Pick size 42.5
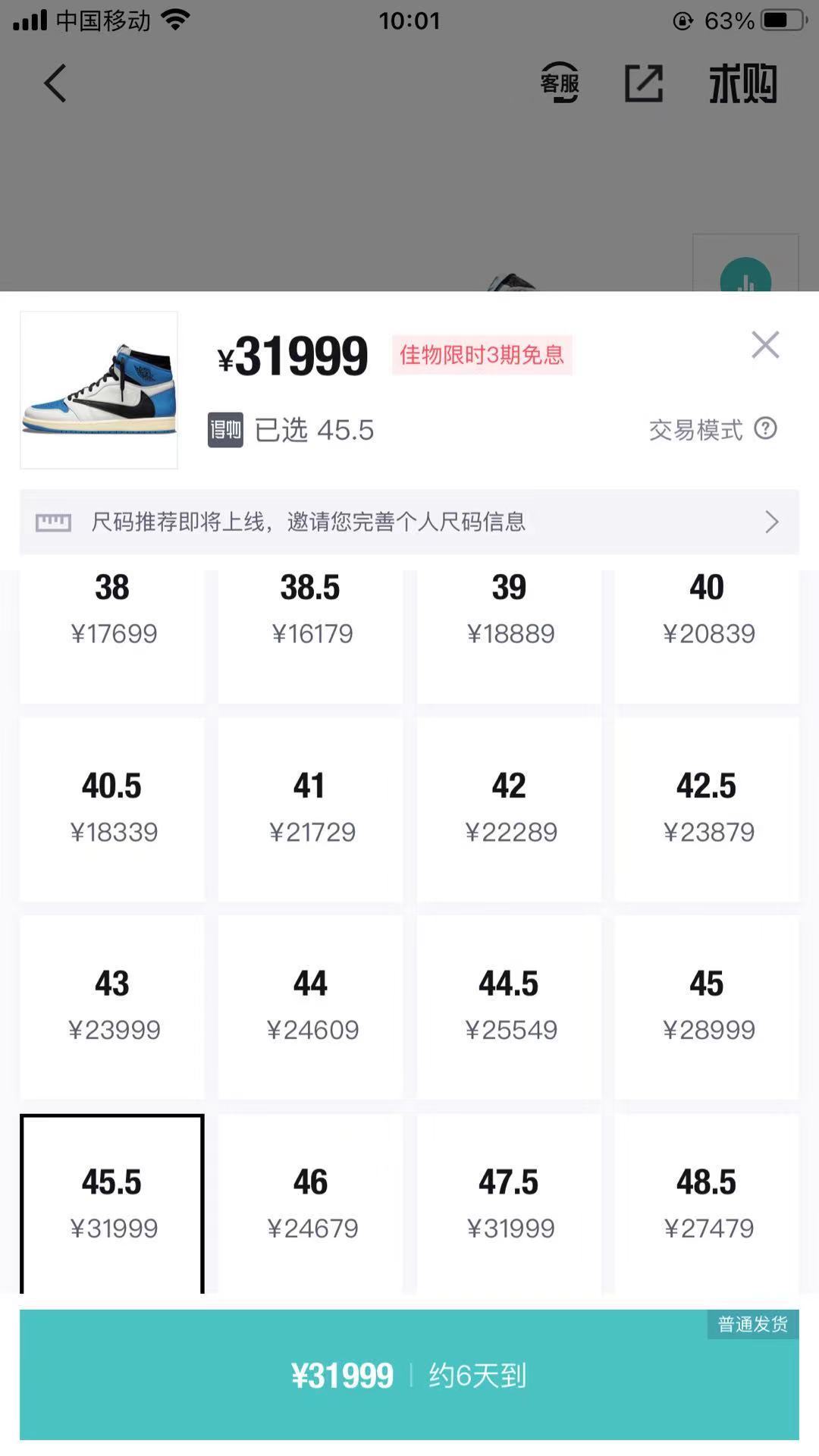Viewport: 819px width, 1456px height. (707, 809)
